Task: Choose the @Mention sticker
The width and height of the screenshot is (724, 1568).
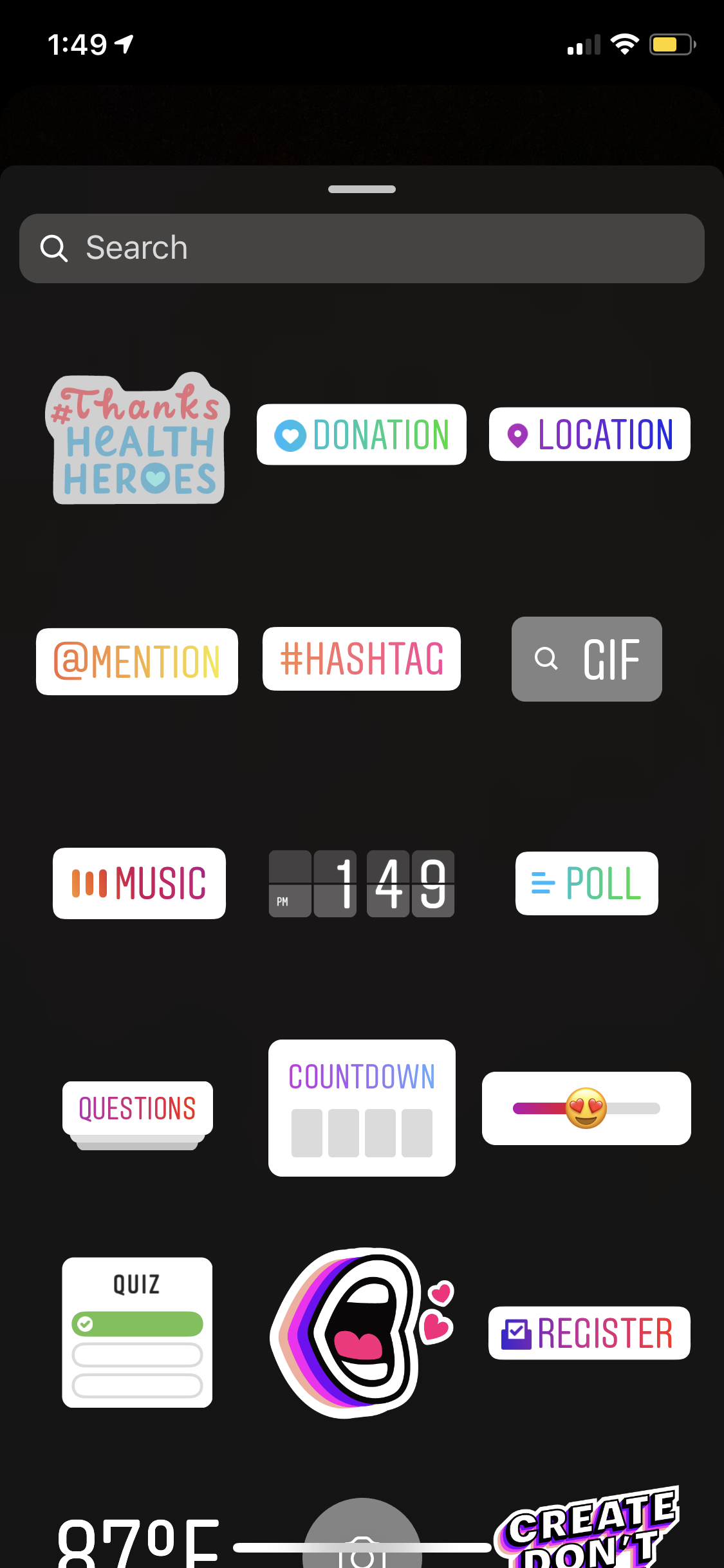Action: pos(137,662)
